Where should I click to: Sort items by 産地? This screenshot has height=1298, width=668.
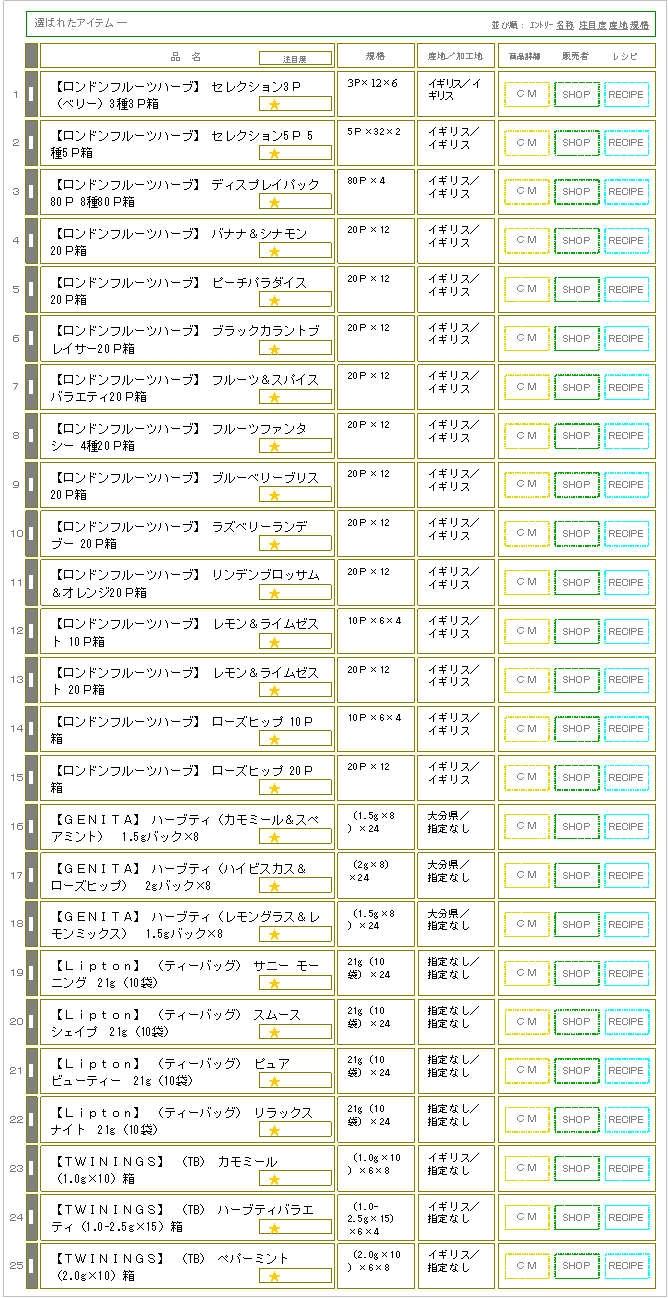[618, 23]
